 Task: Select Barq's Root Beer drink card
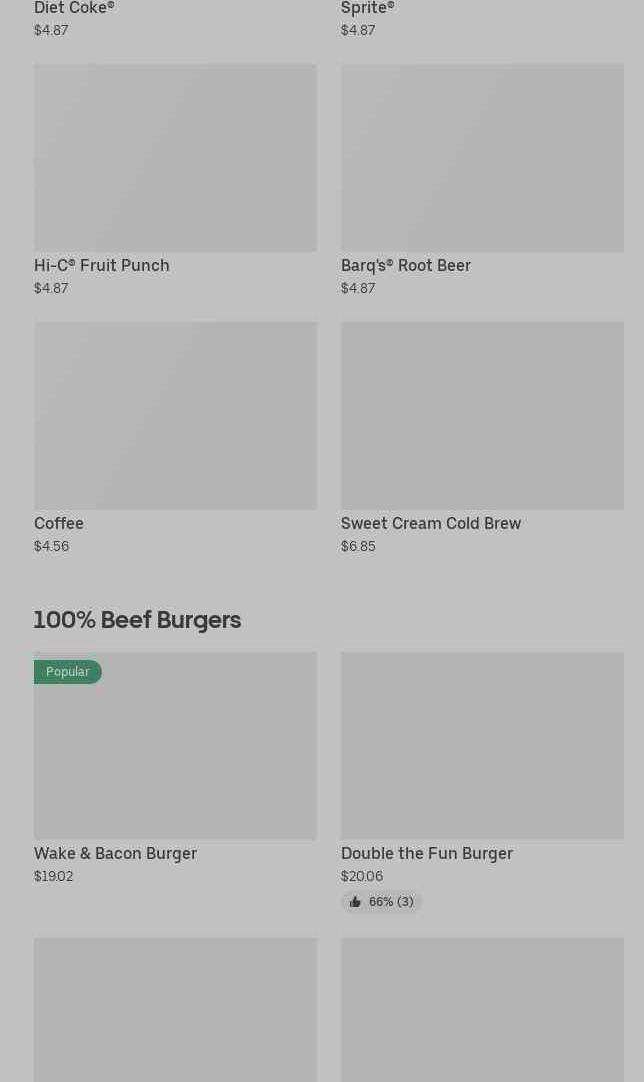[x=482, y=180]
